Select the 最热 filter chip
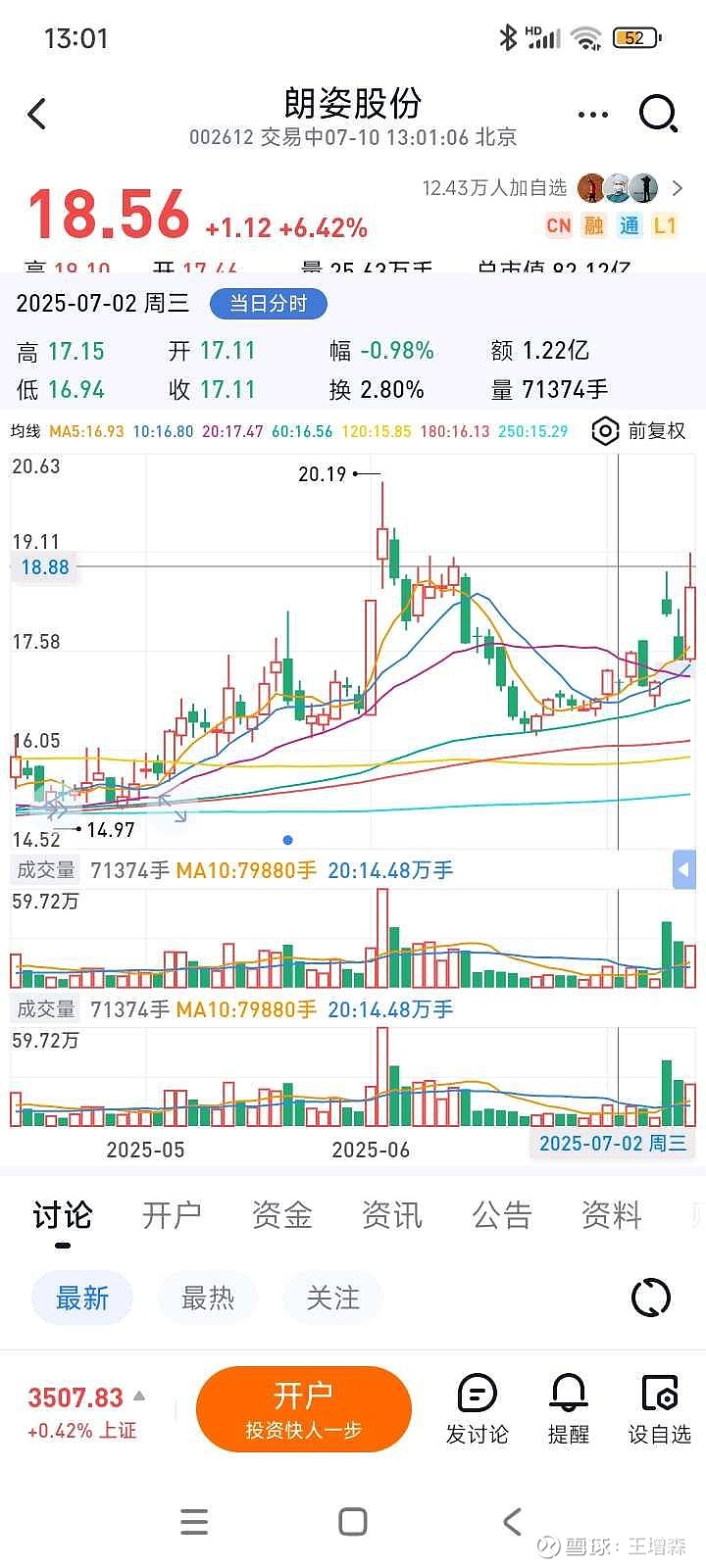Viewport: 706px width, 1568px height. click(x=208, y=1298)
